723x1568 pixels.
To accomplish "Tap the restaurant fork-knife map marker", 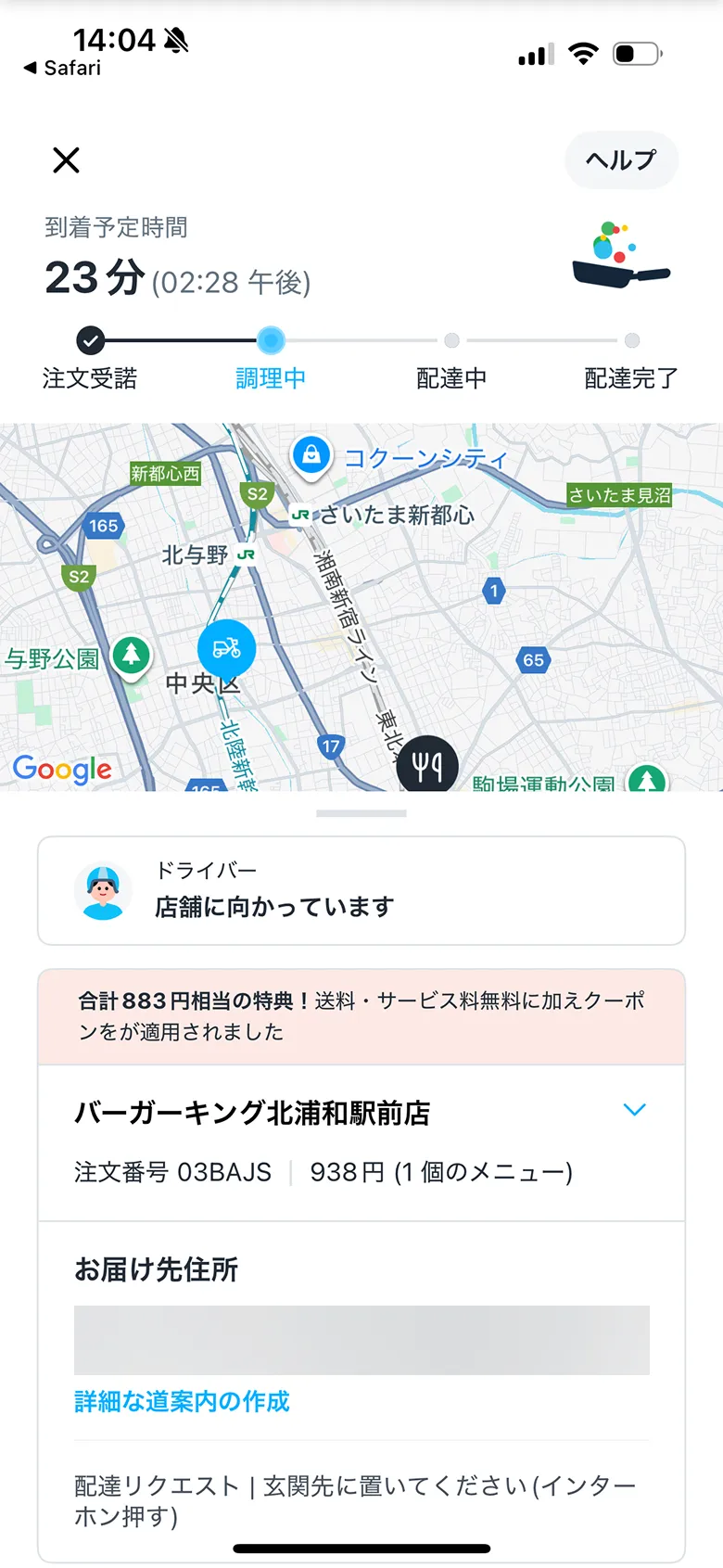I will click(x=427, y=764).
